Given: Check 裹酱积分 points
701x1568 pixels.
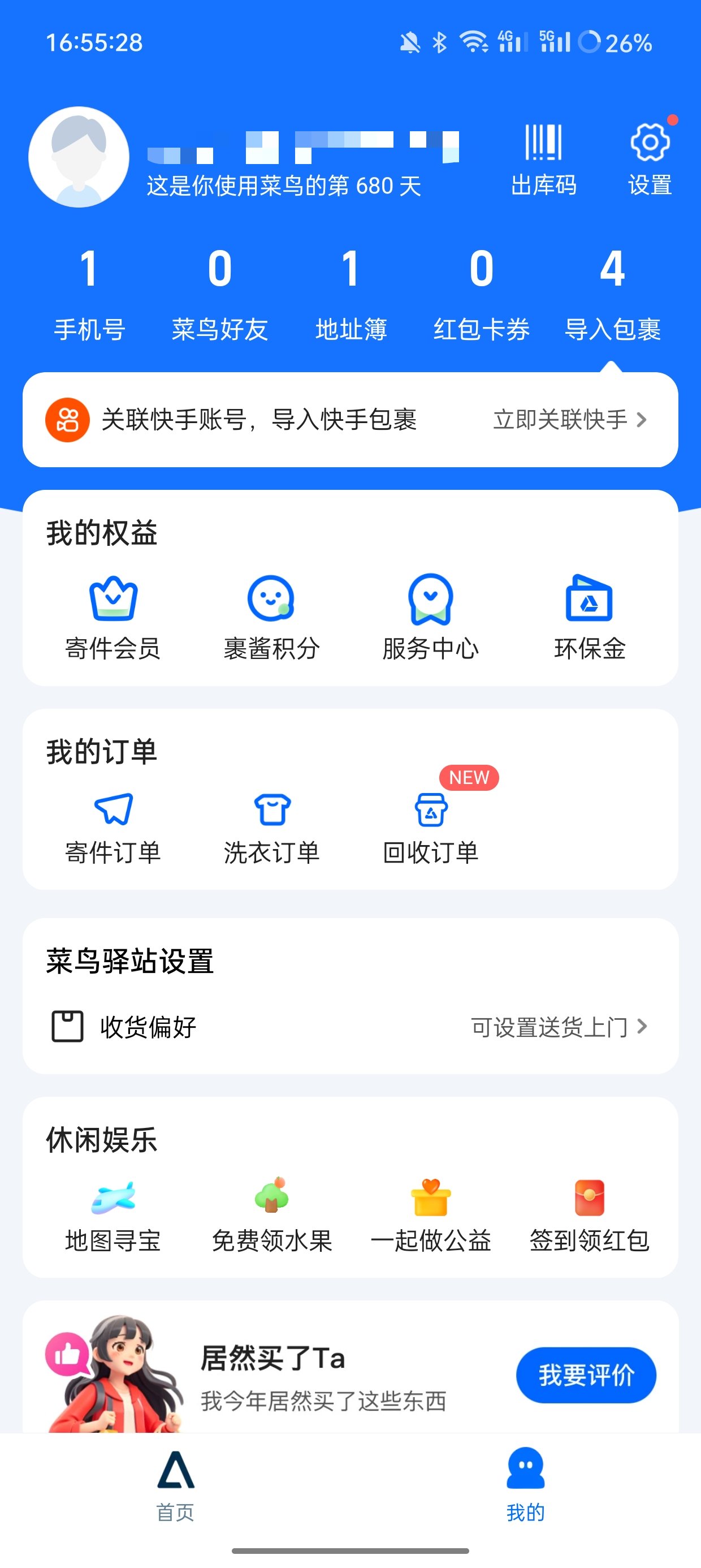Looking at the screenshot, I should (x=271, y=617).
